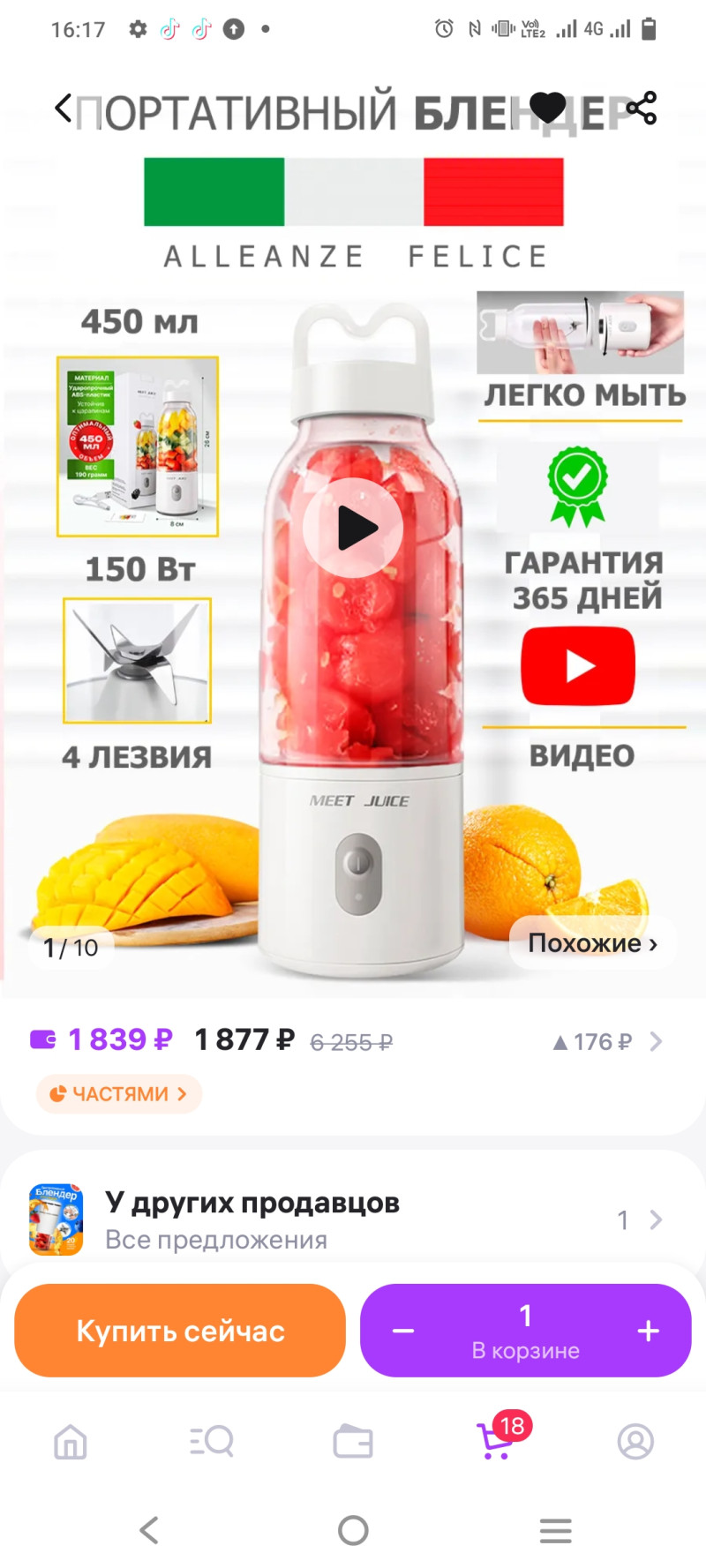706x1568 pixels.
Task: Open the cart with 18 items
Action: coord(496,1442)
